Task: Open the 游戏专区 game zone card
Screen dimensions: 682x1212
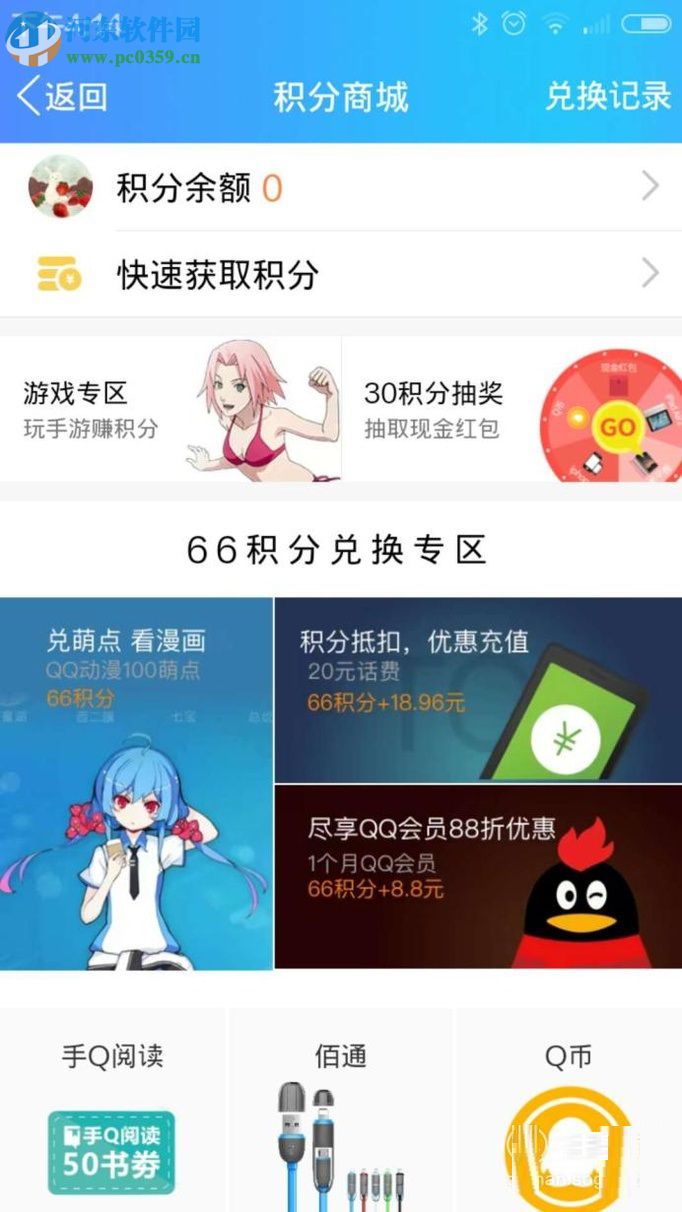Action: (x=170, y=409)
